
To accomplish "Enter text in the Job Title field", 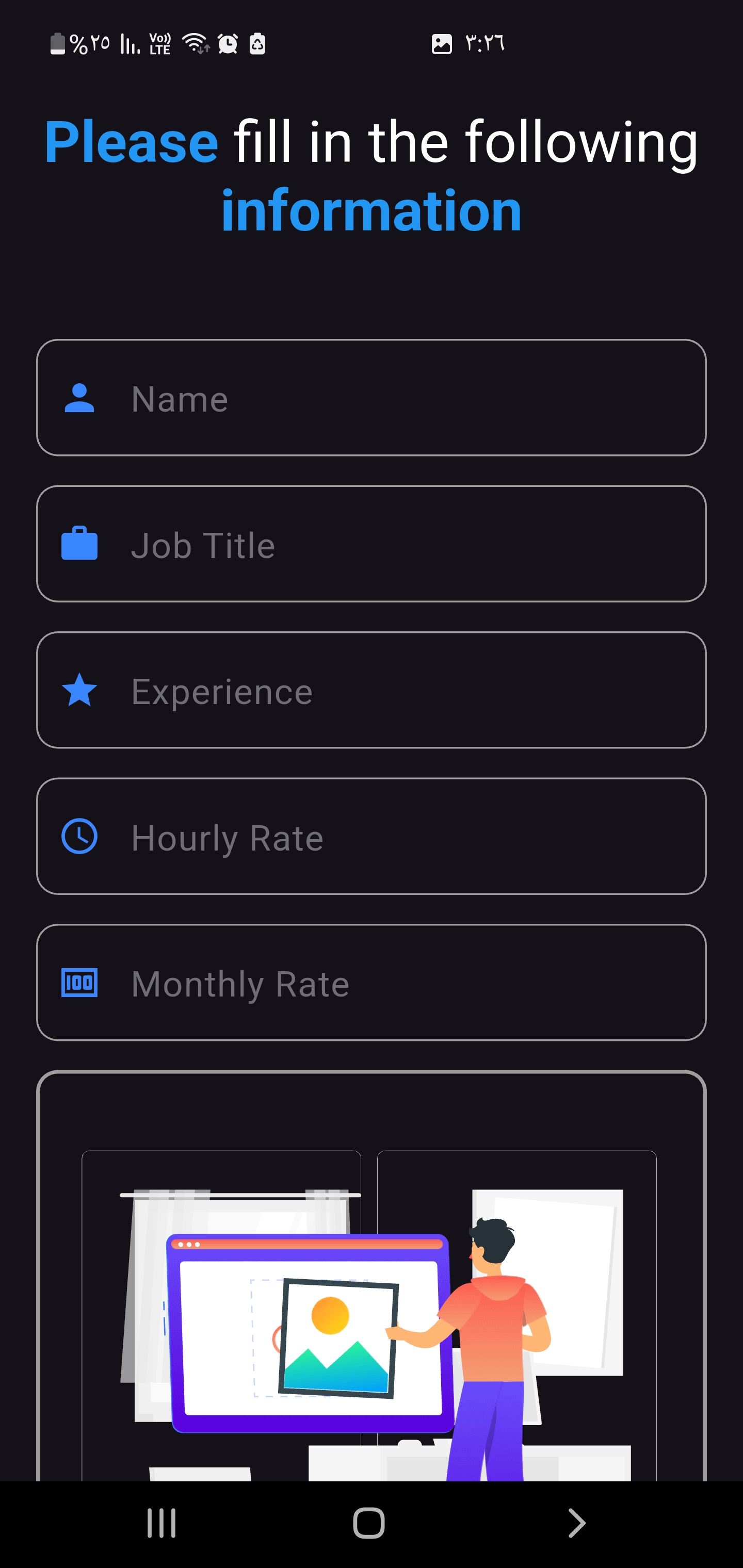I will pyautogui.click(x=372, y=544).
